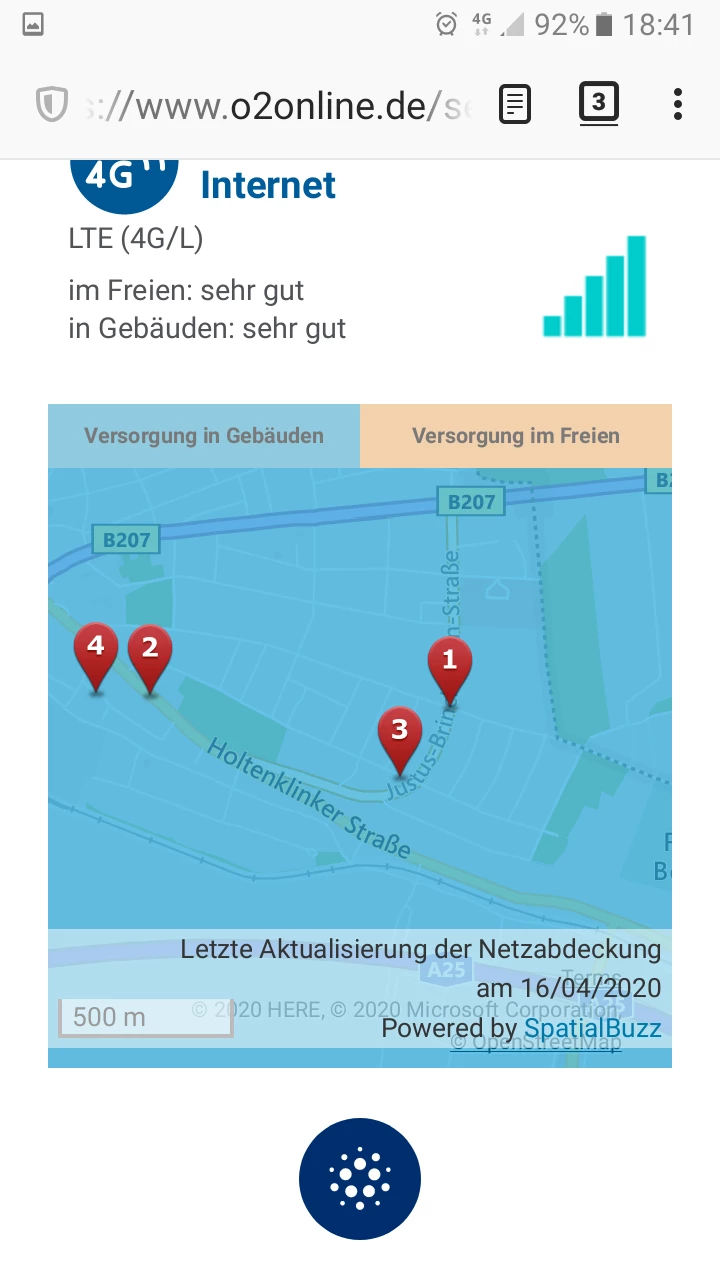Tap map pin number 1

coord(449,663)
